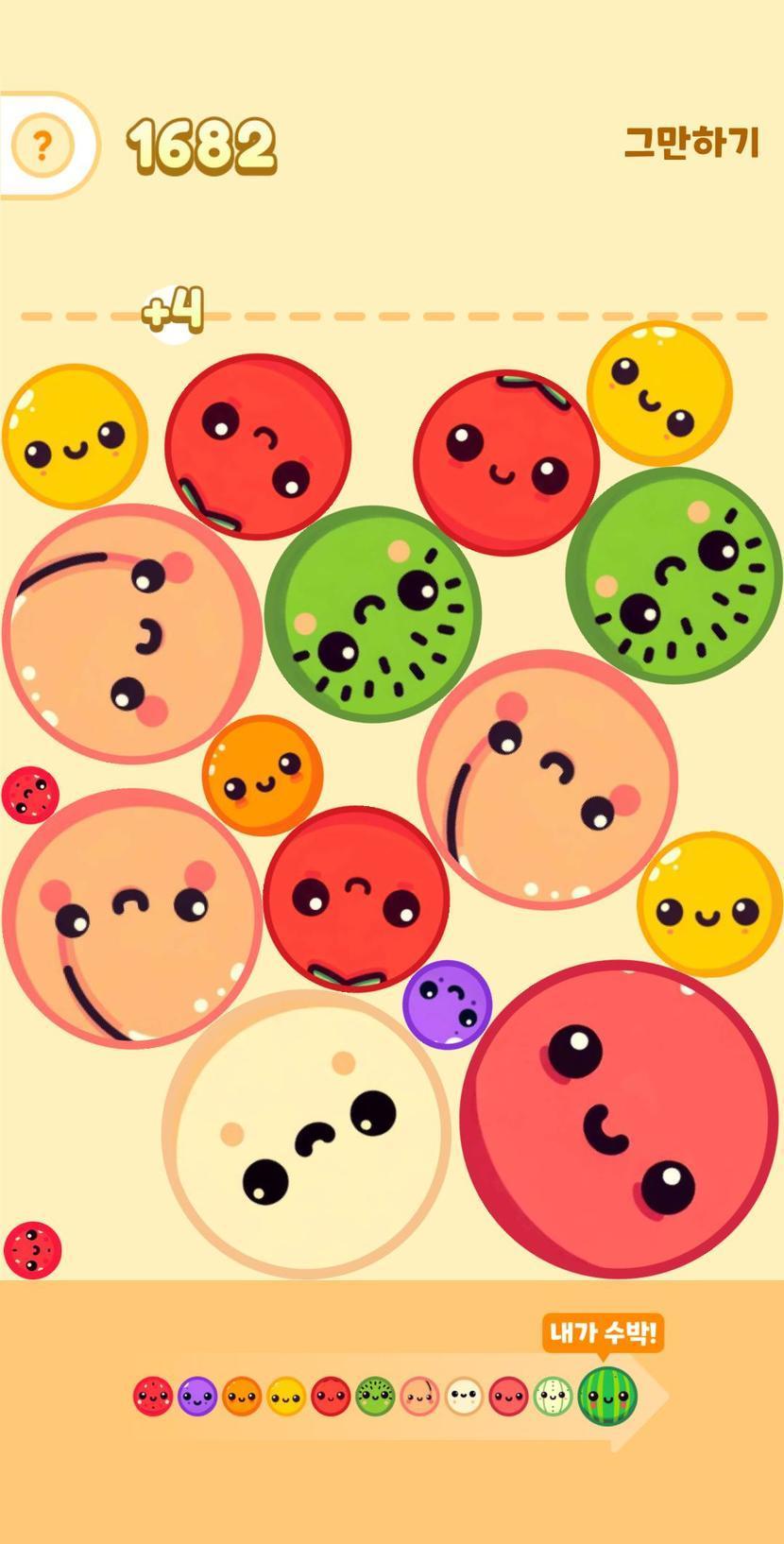Tap 그만하기 to quit the game
784x1544 pixels.
point(691,143)
